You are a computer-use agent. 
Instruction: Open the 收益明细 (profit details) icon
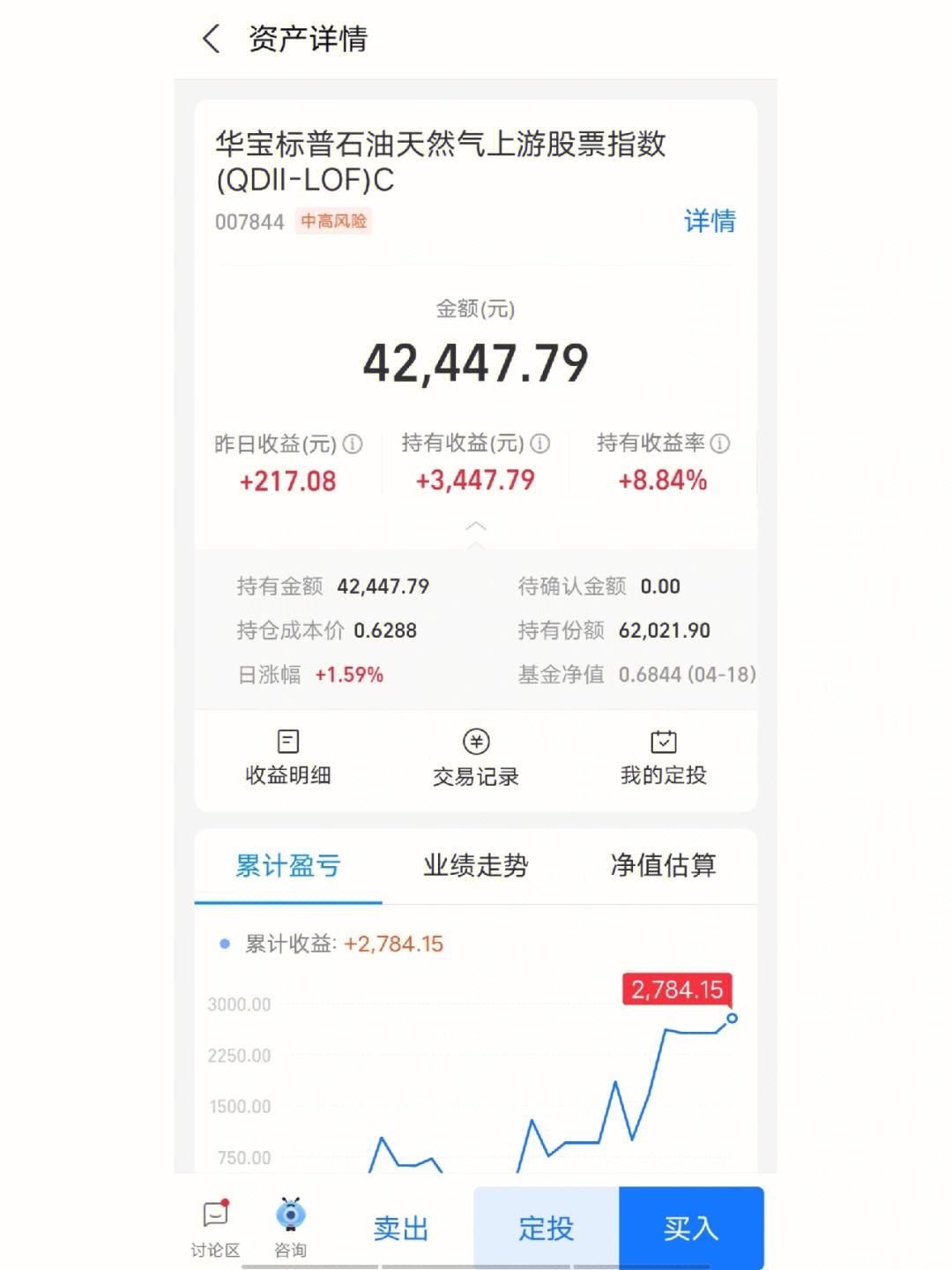286,756
